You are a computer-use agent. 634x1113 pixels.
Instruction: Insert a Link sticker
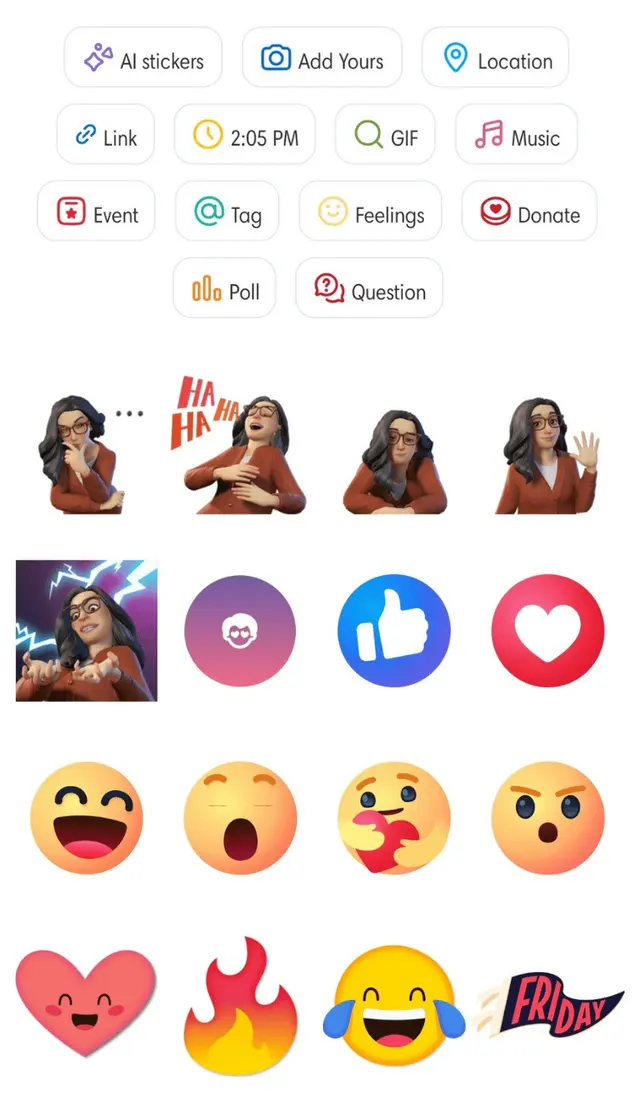(x=105, y=137)
